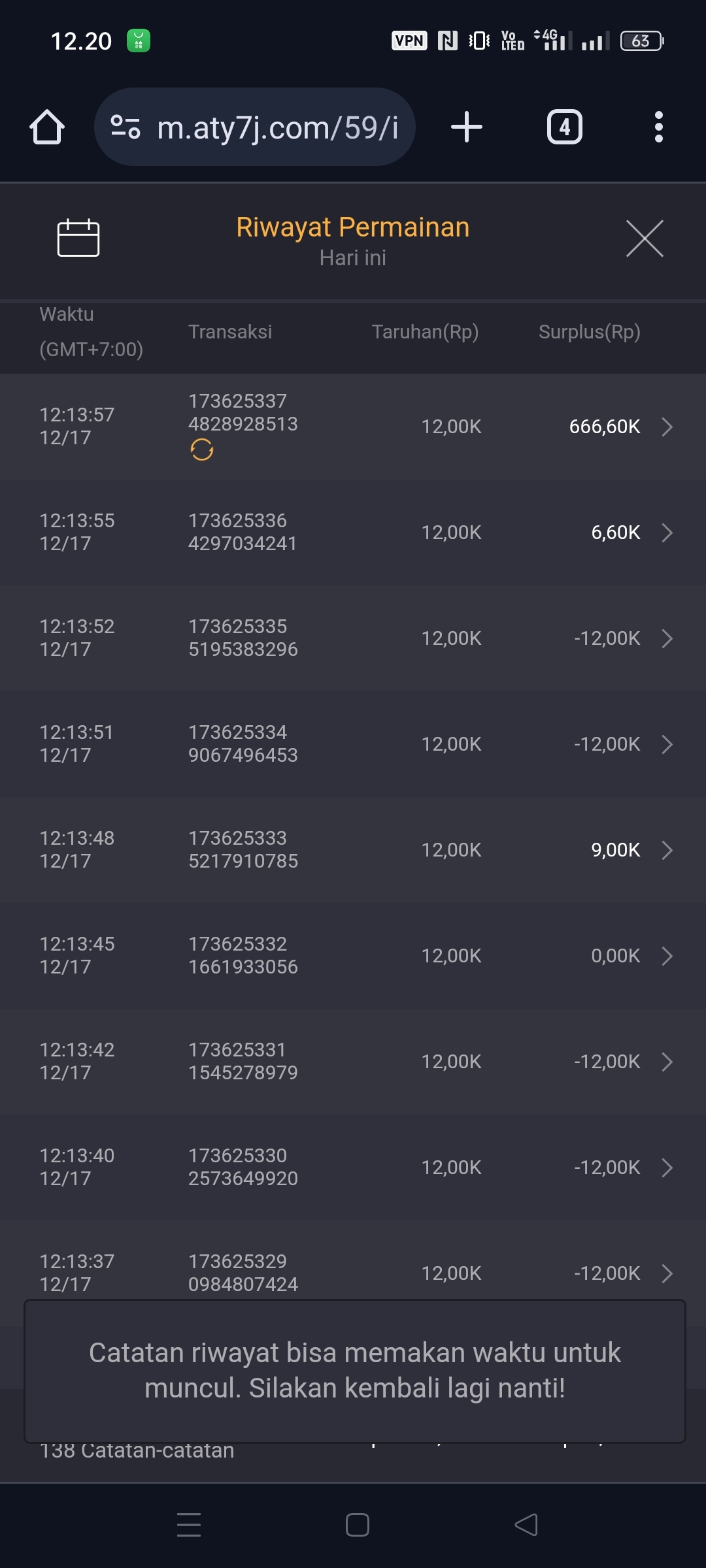This screenshot has height=1568, width=706.
Task: View details of the 12:13:55 transaction
Action: pos(666,532)
